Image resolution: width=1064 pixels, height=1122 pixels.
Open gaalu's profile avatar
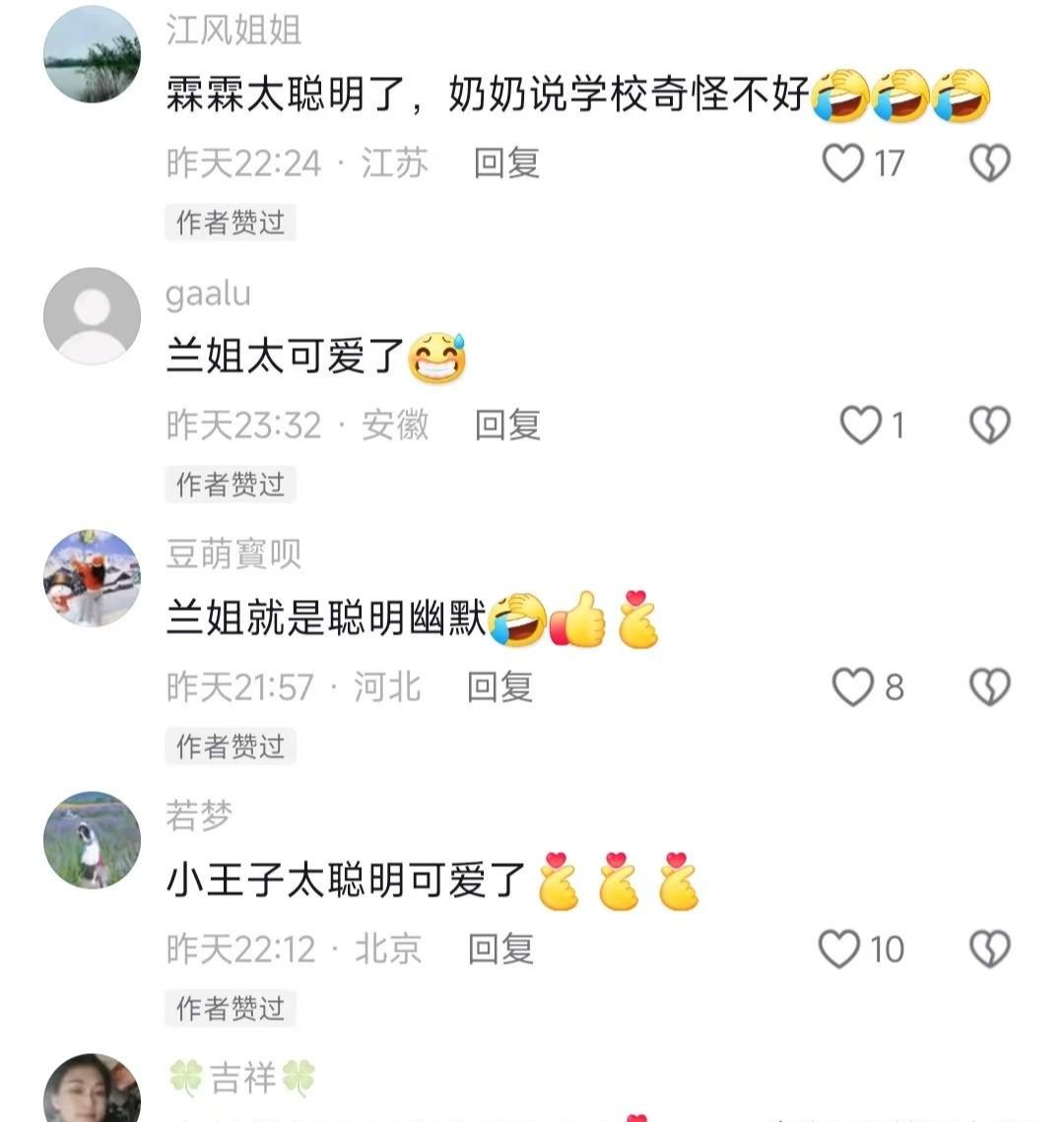click(x=92, y=316)
